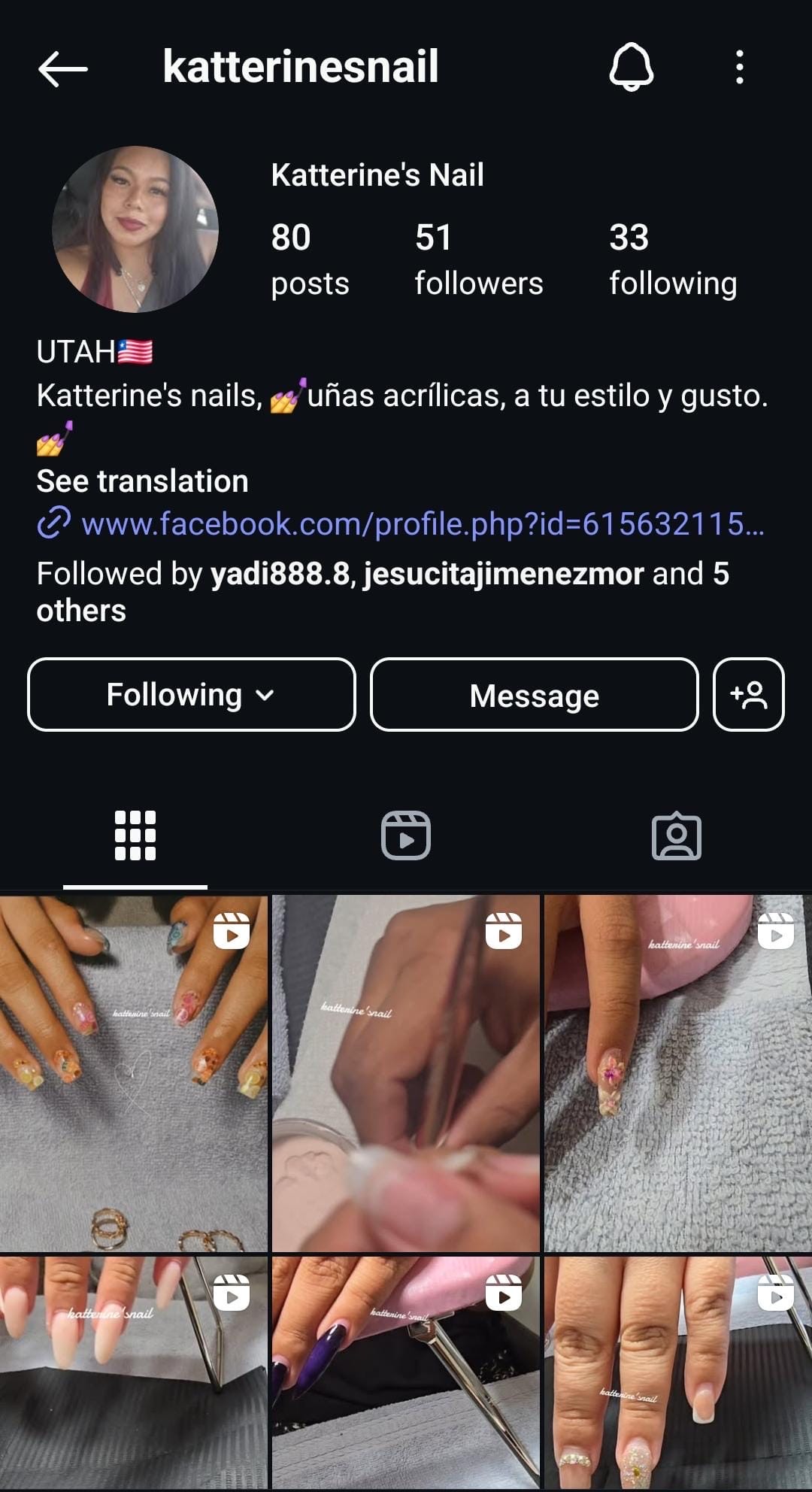This screenshot has width=812, height=1492.
Task: Open the Following dropdown button
Action: (192, 695)
